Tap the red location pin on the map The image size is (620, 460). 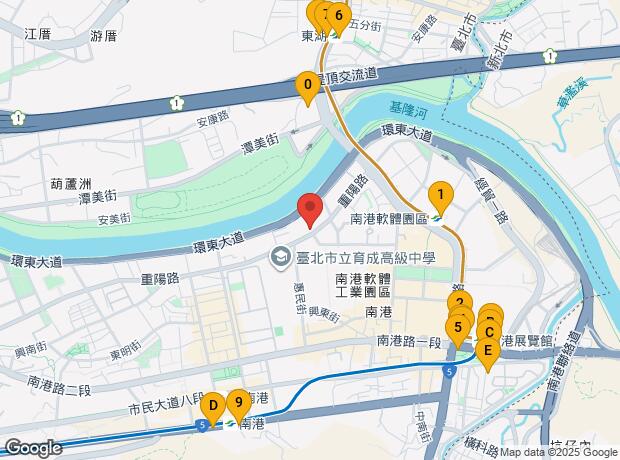click(310, 209)
